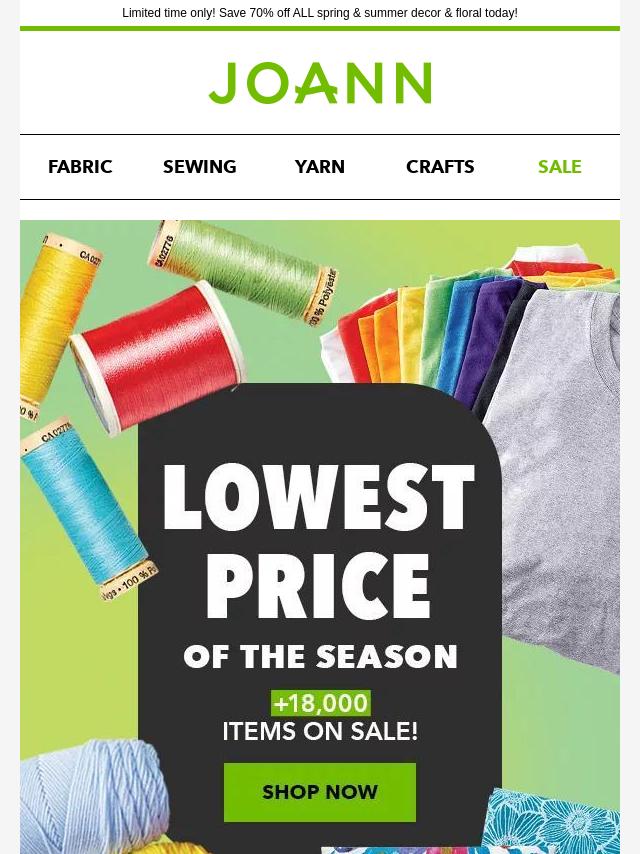This screenshot has height=854, width=640.
Task: Tap the SHOP NOW button
Action: click(x=320, y=792)
